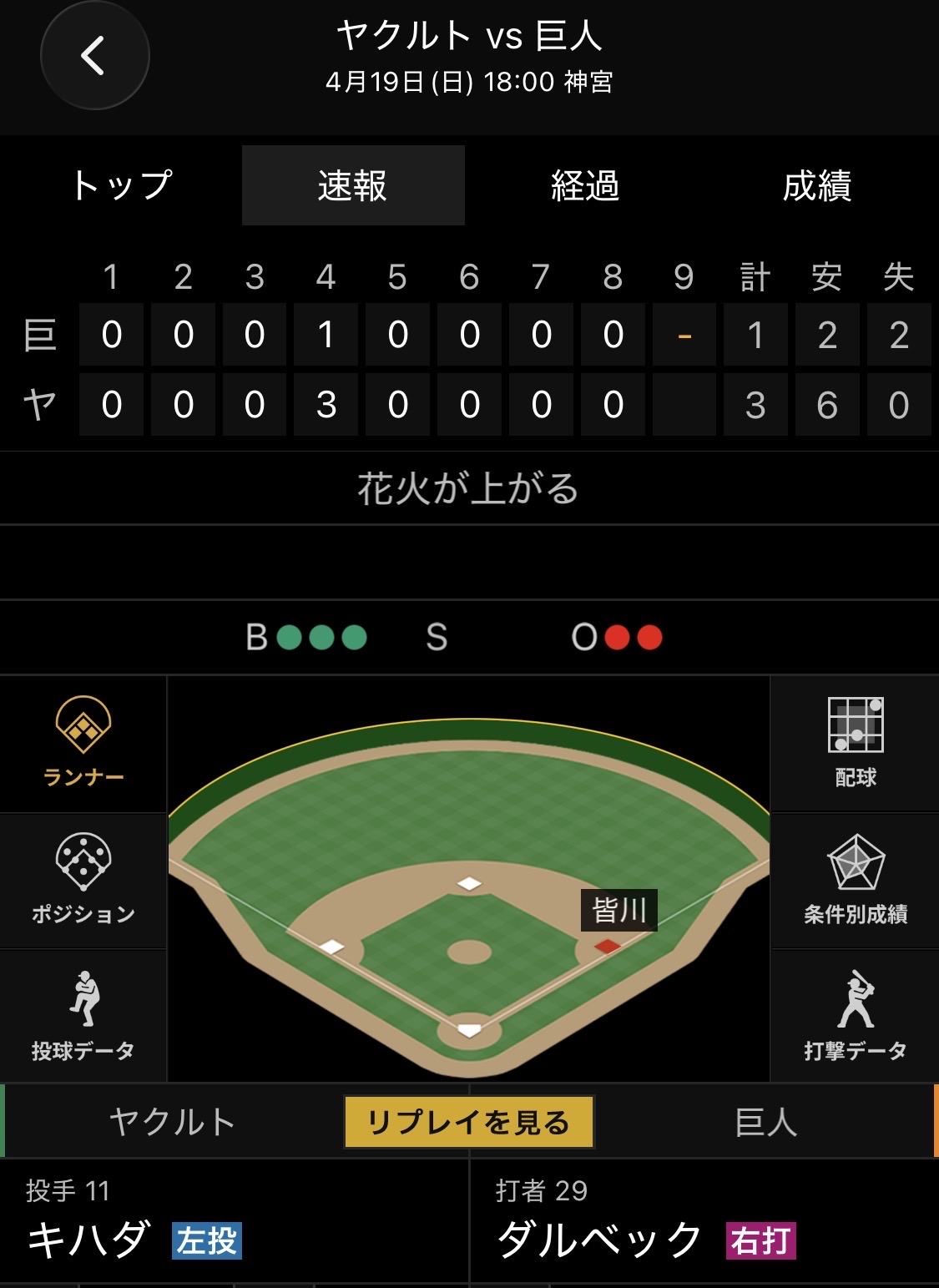Viewport: 939px width, 1288px height.
Task: Open the 経過 tab
Action: (585, 185)
